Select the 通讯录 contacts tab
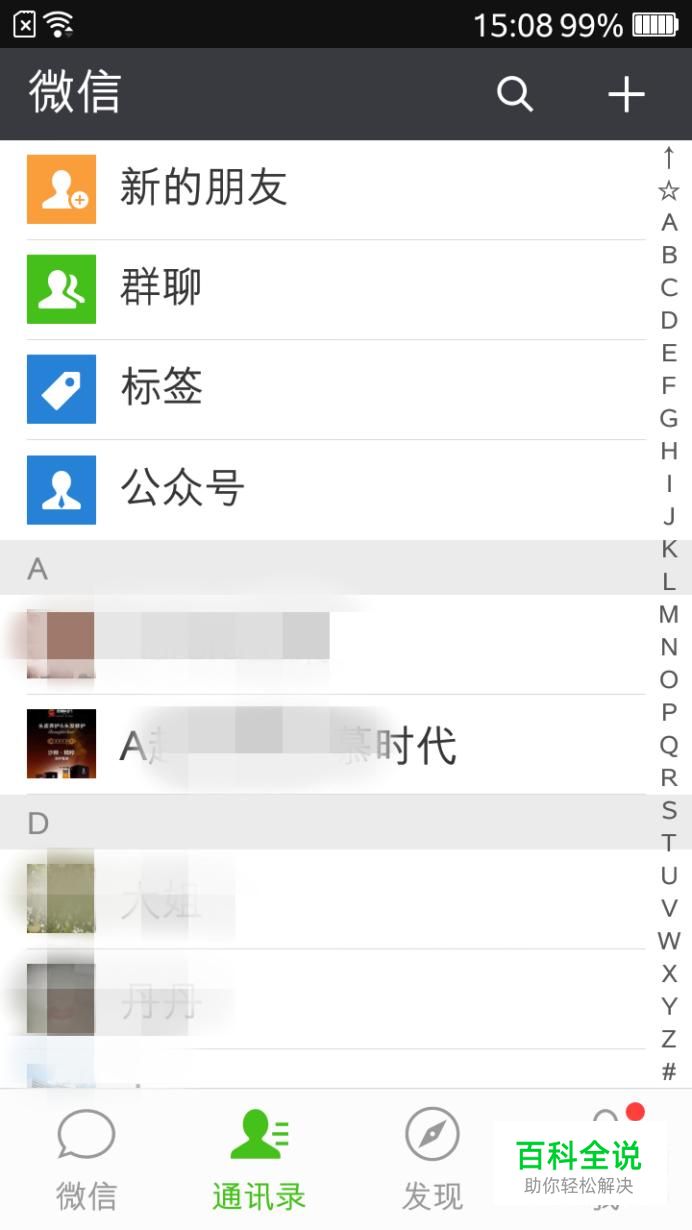 tap(259, 1159)
